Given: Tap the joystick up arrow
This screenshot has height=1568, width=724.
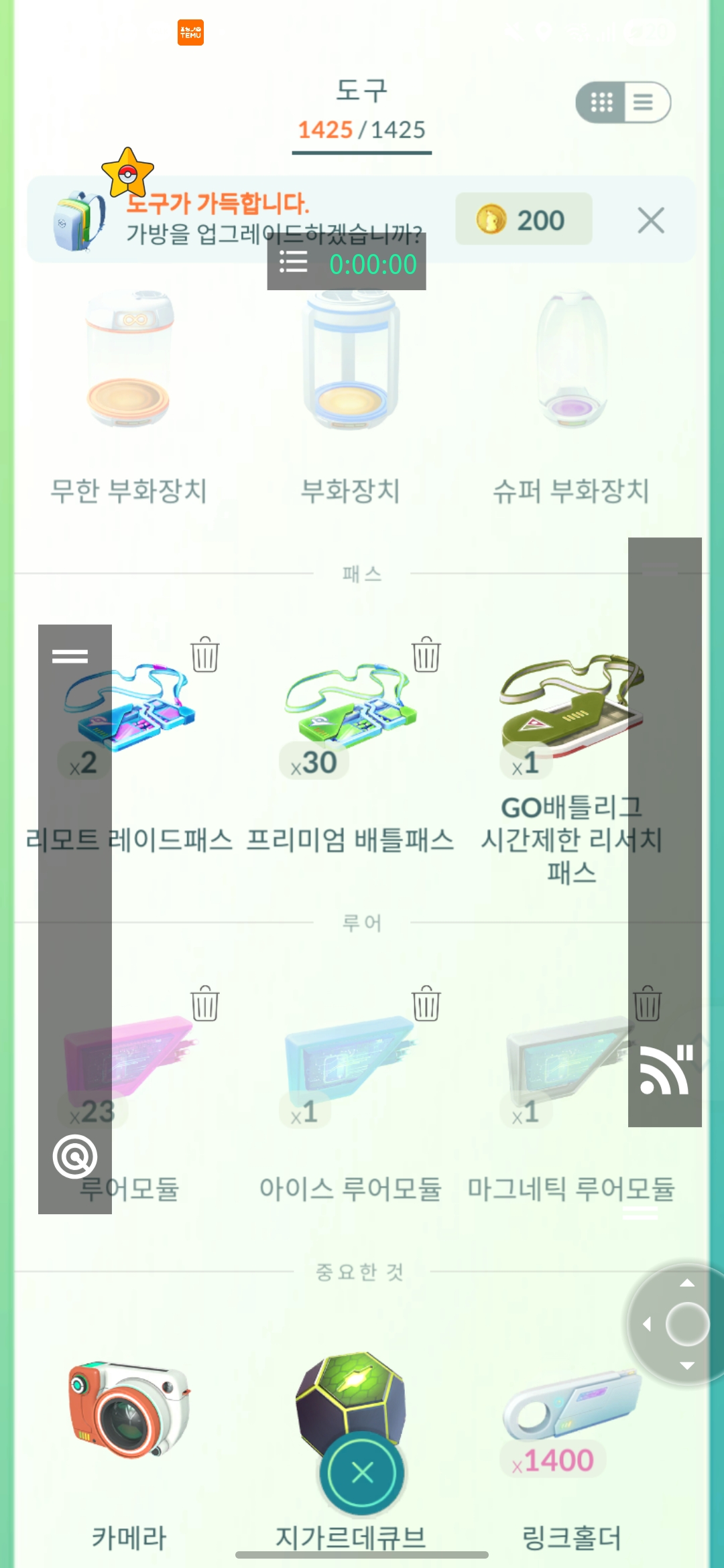Looking at the screenshot, I should point(687,1283).
